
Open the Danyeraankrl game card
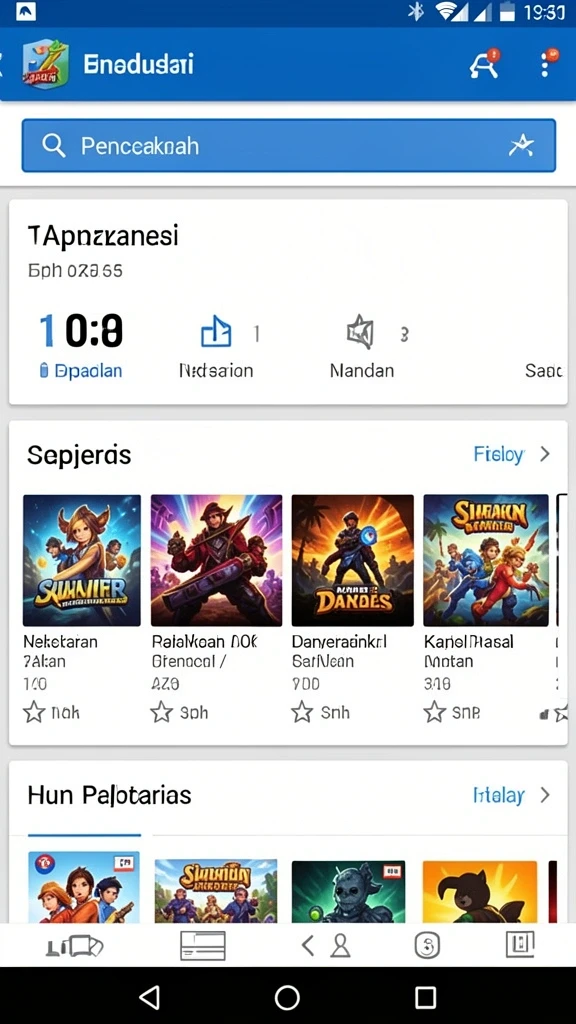tap(353, 609)
